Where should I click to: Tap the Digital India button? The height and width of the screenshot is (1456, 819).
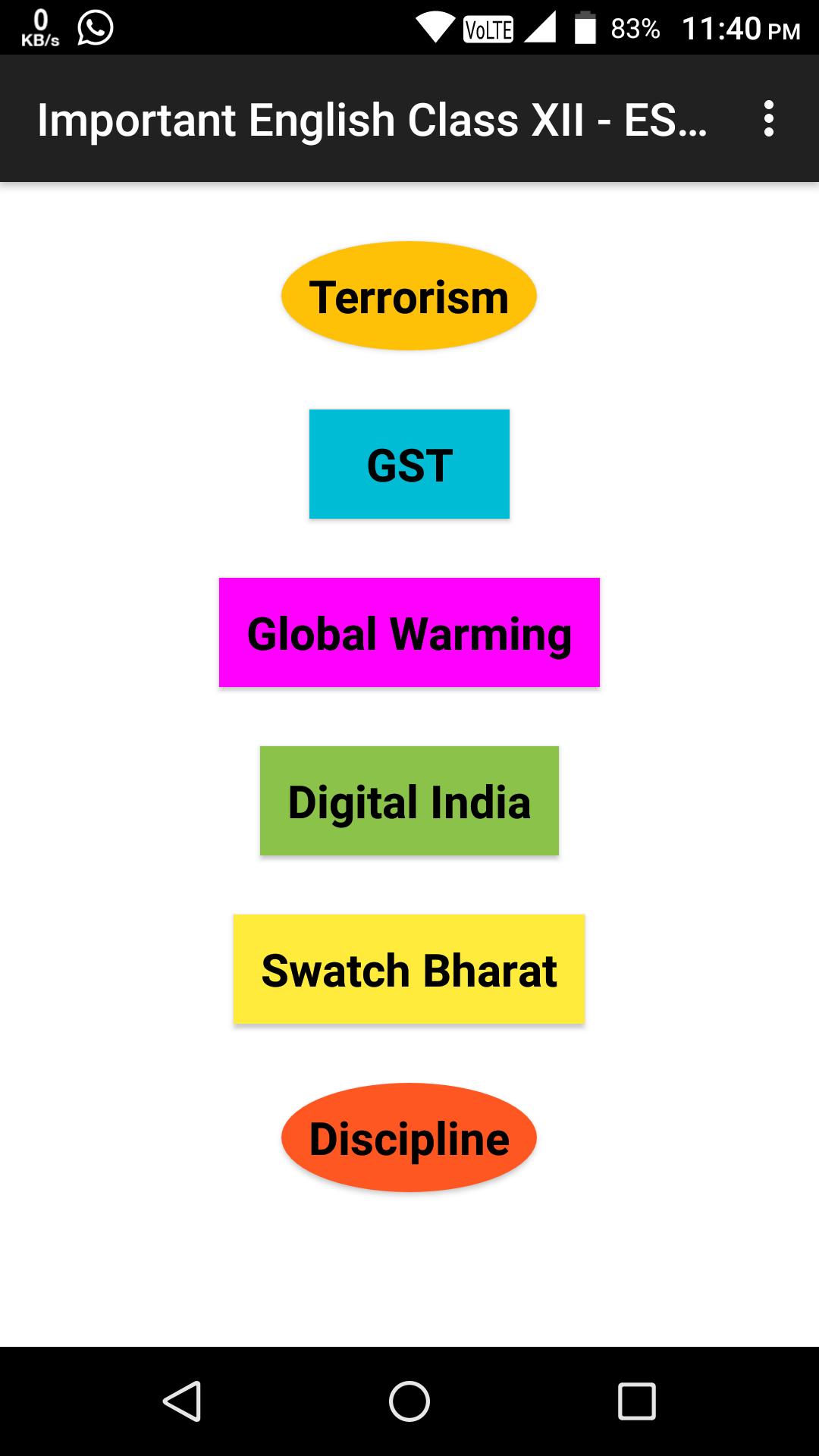tap(409, 801)
